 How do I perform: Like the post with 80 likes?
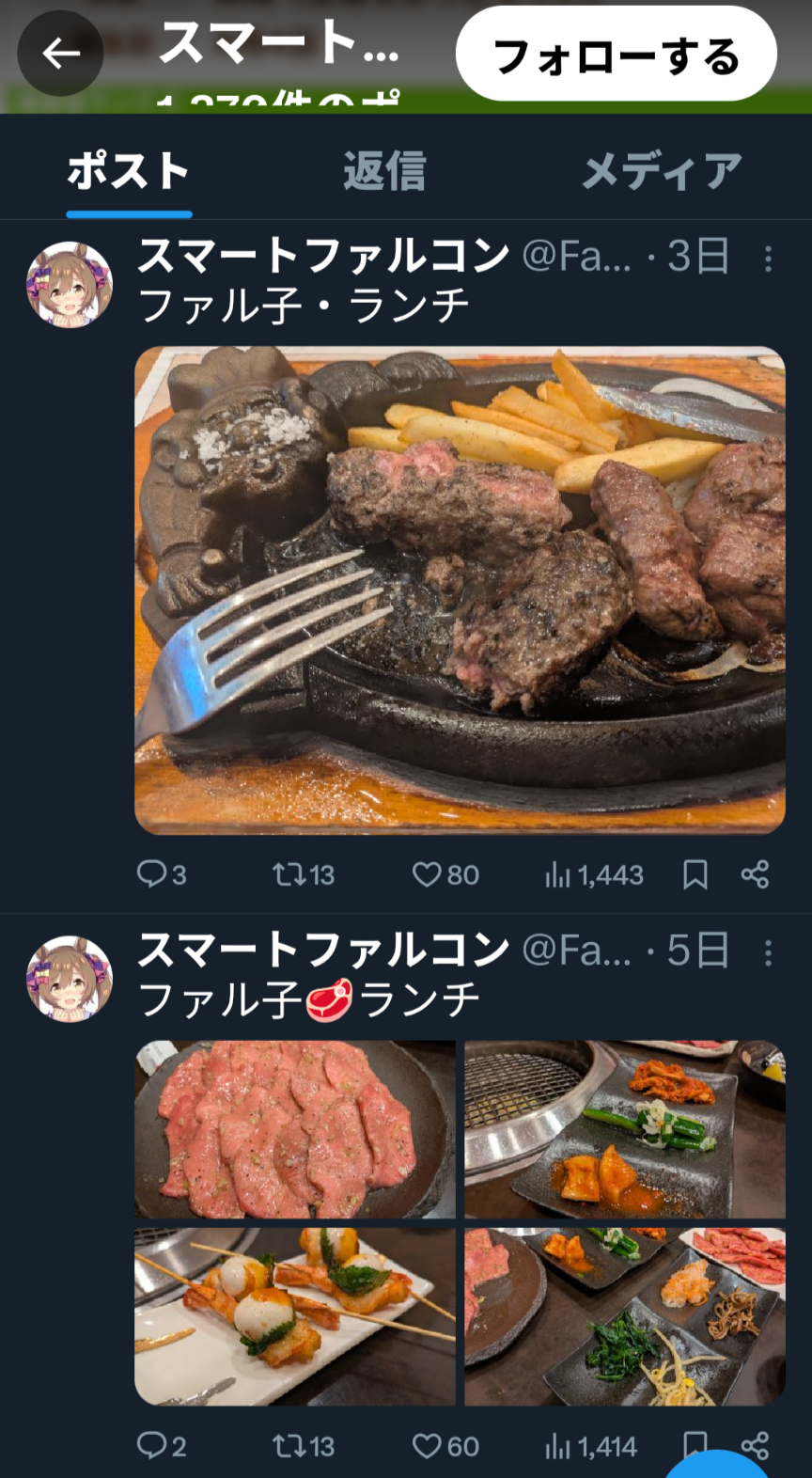pos(445,874)
